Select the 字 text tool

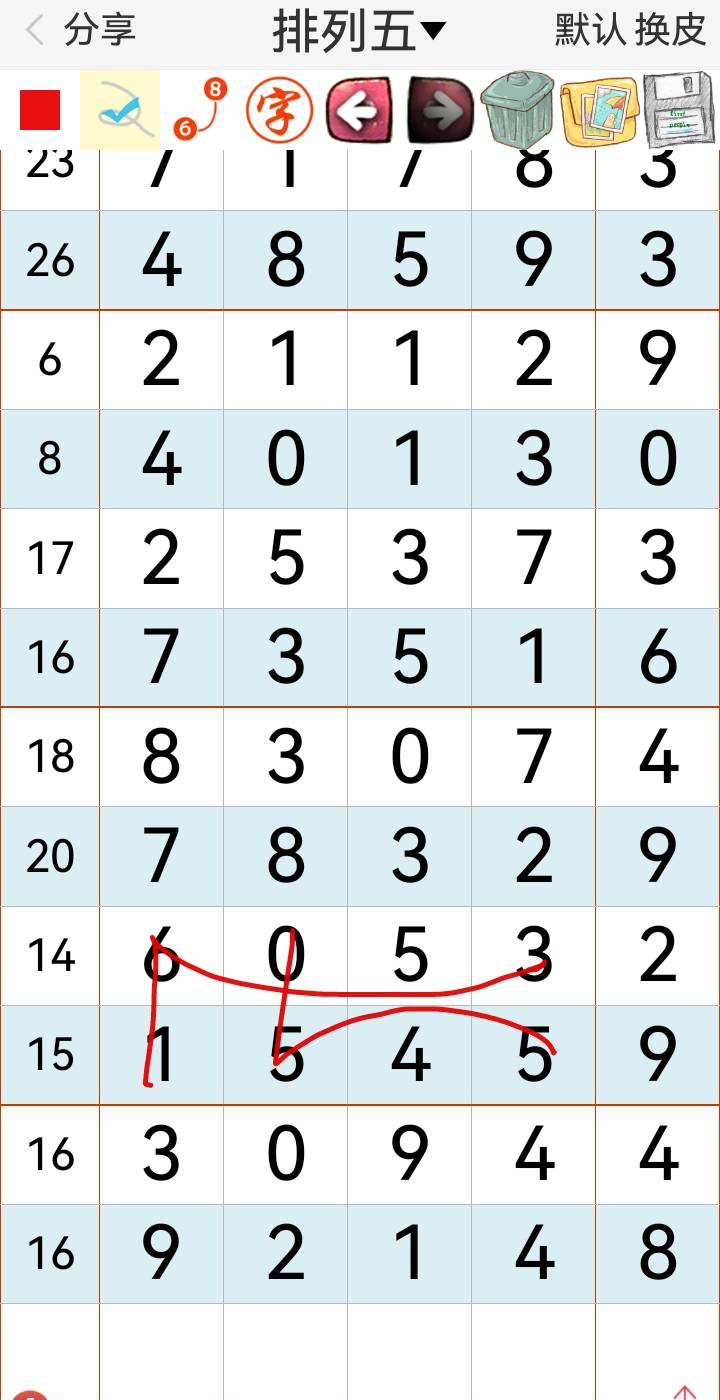(x=279, y=110)
